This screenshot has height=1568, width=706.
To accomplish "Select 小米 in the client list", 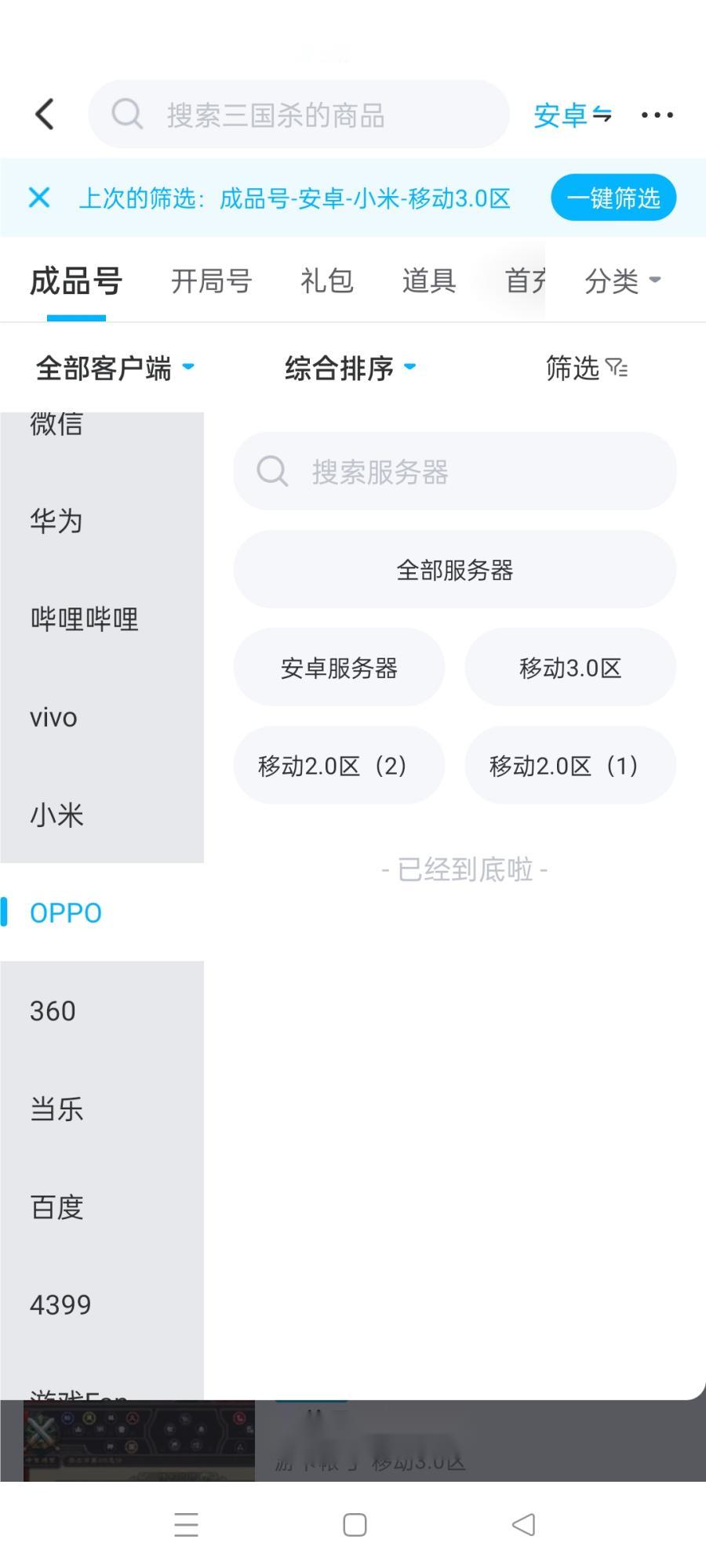I will pyautogui.click(x=56, y=815).
